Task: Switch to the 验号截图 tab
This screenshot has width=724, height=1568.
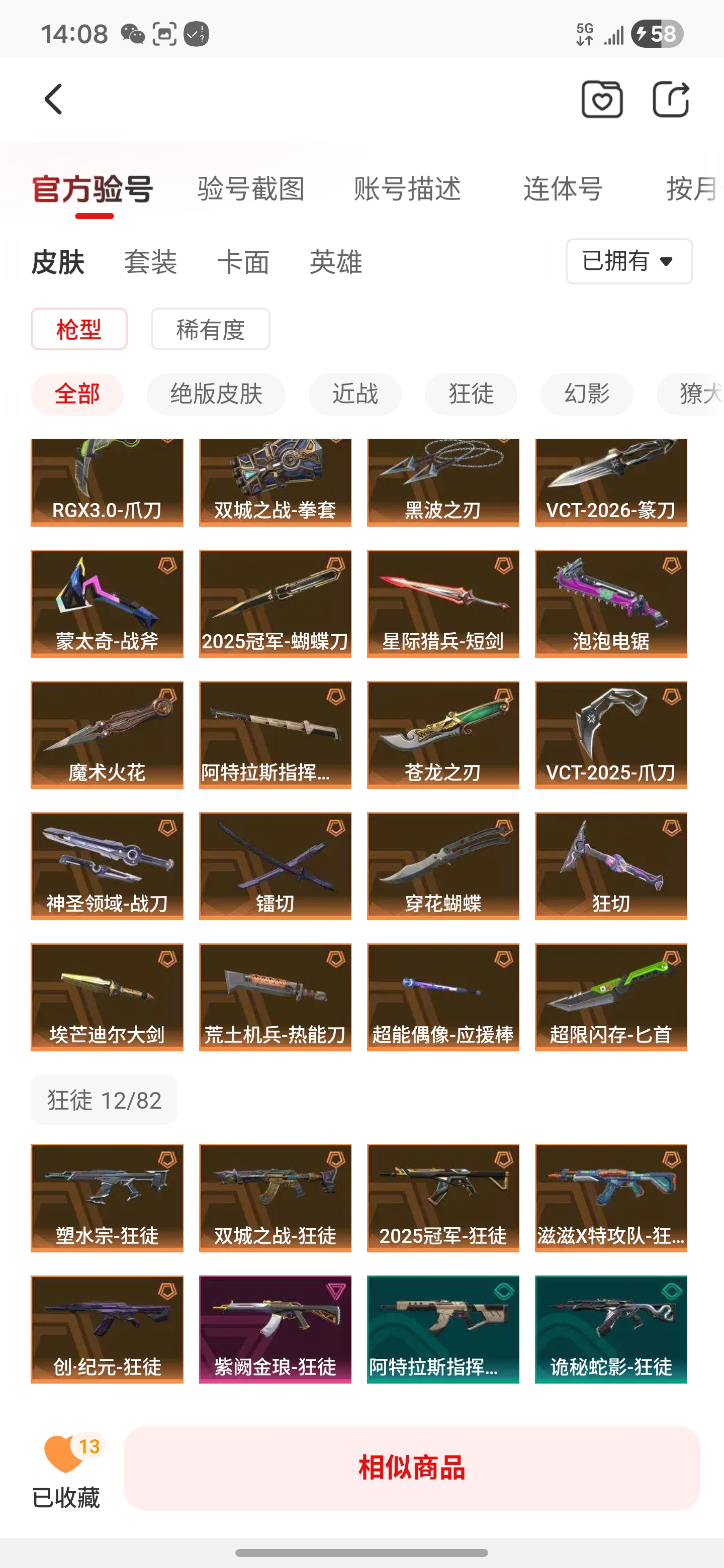Action: [x=251, y=188]
